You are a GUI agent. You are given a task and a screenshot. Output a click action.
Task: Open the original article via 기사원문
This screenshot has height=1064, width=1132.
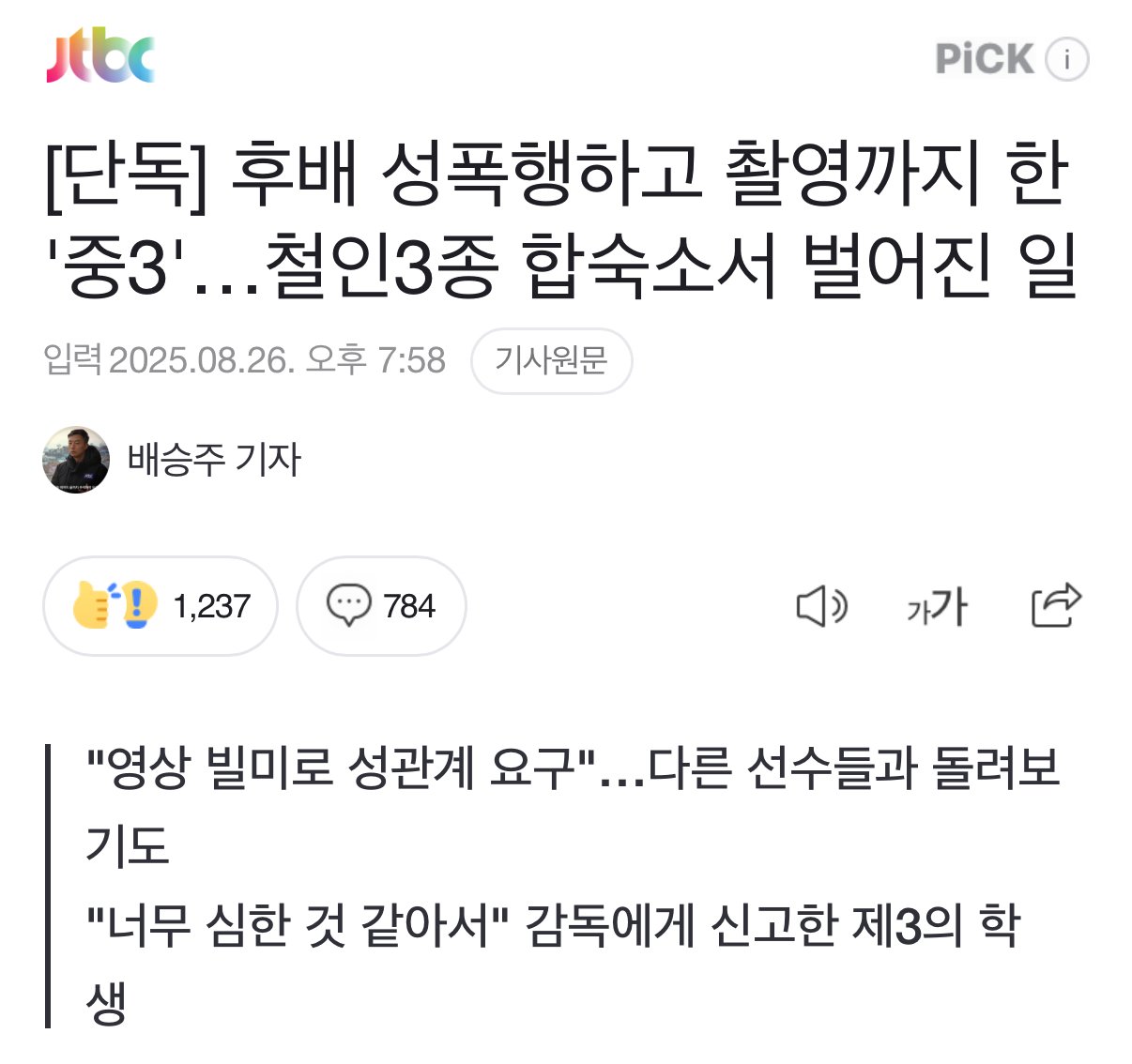551,360
